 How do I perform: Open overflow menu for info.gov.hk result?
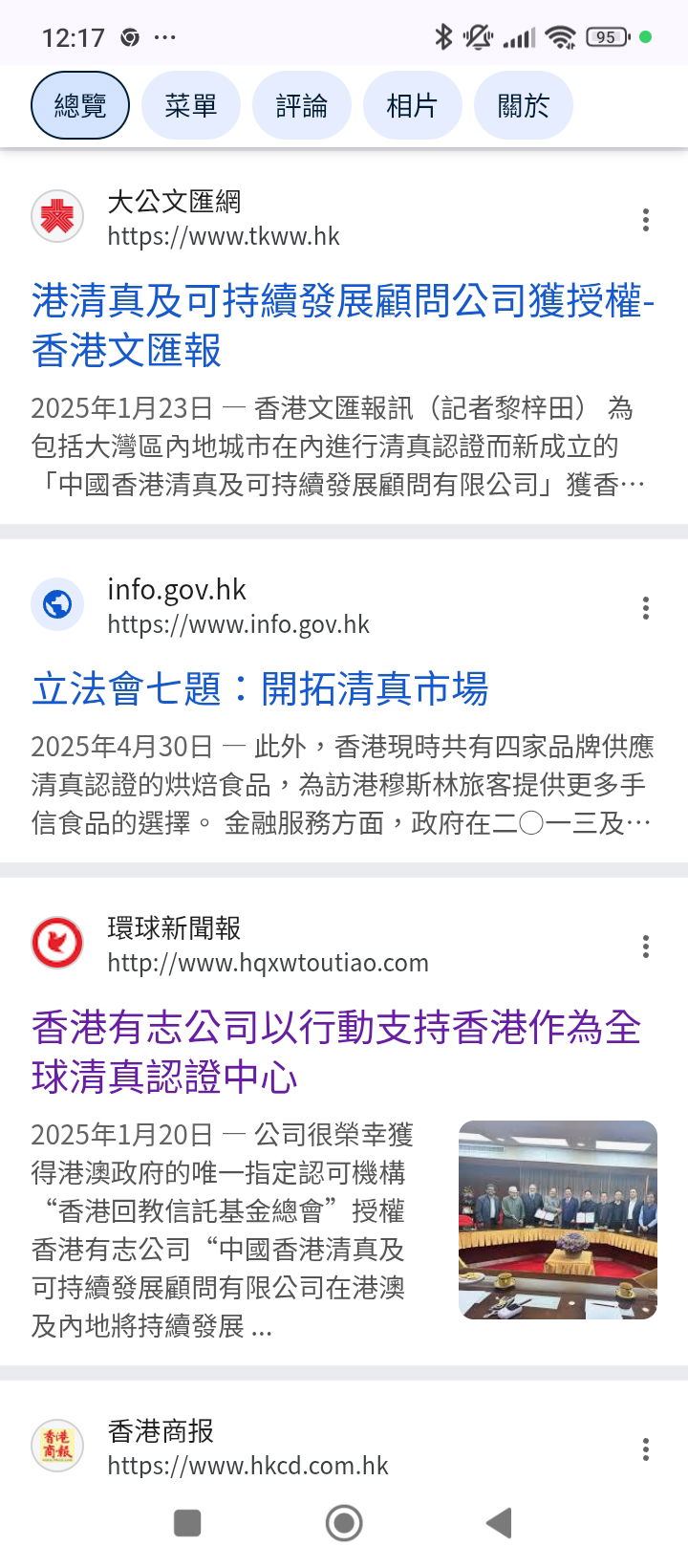click(646, 608)
